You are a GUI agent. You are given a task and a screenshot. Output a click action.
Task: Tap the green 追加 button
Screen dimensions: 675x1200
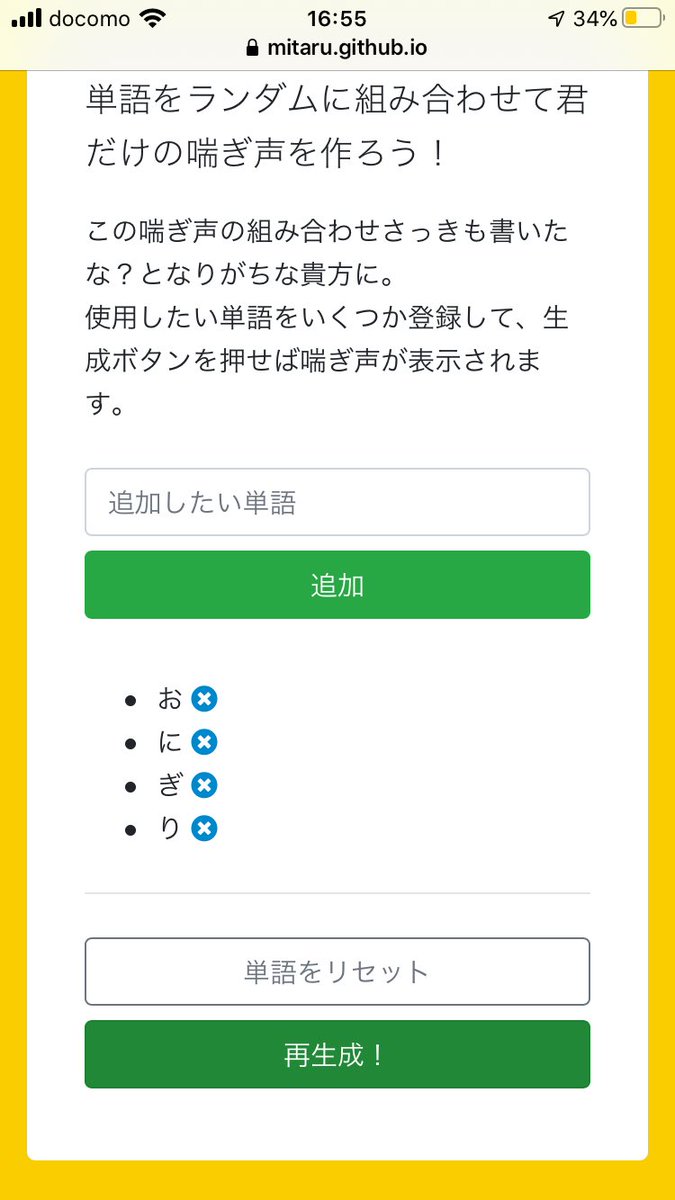point(337,585)
